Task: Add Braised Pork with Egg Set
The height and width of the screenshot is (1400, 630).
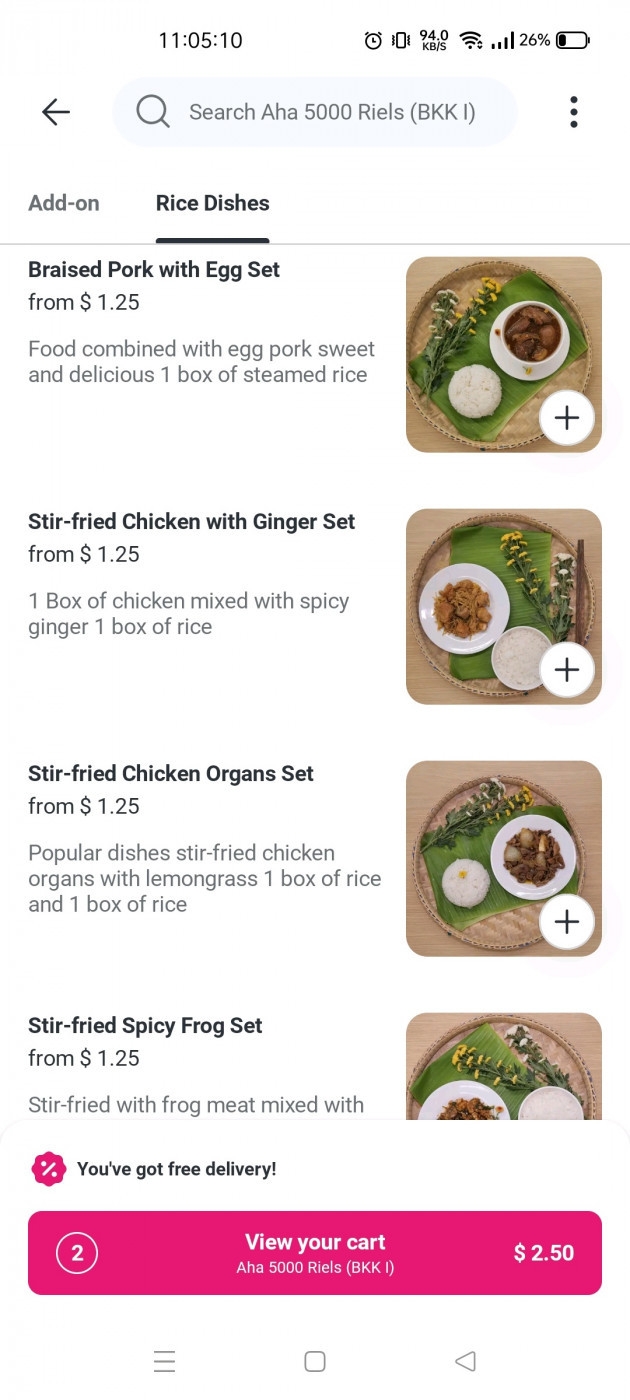Action: (x=567, y=418)
